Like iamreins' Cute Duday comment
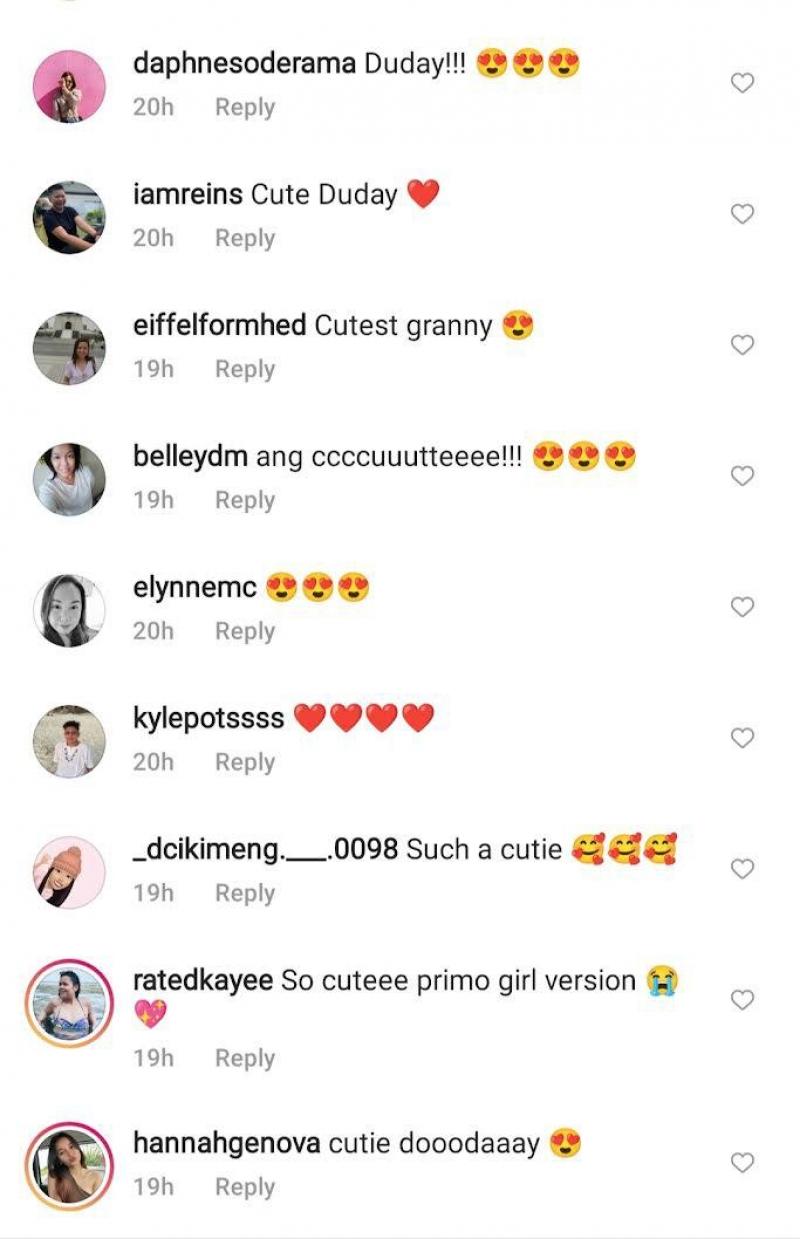 (x=742, y=214)
